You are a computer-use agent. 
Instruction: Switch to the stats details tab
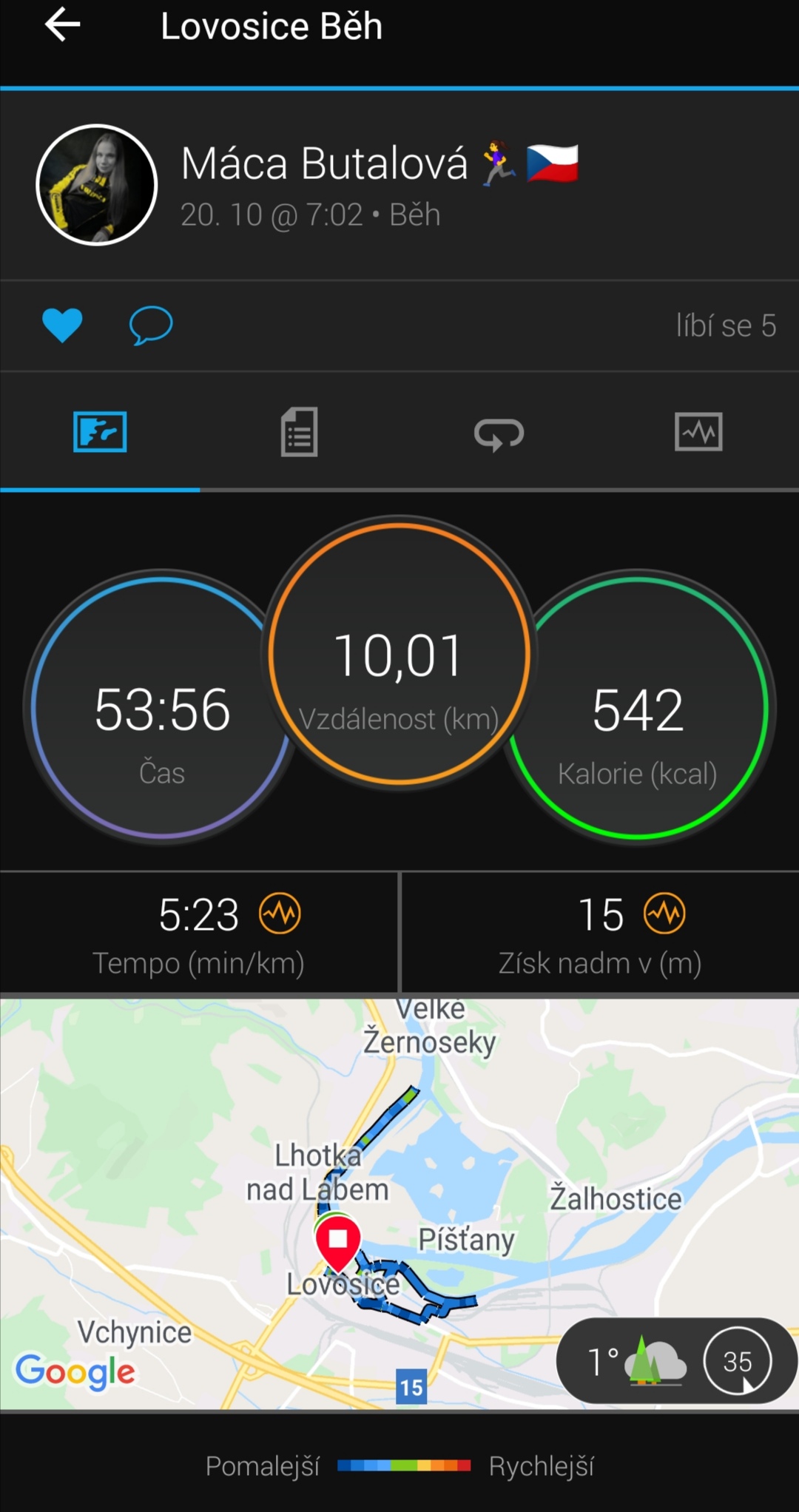300,432
